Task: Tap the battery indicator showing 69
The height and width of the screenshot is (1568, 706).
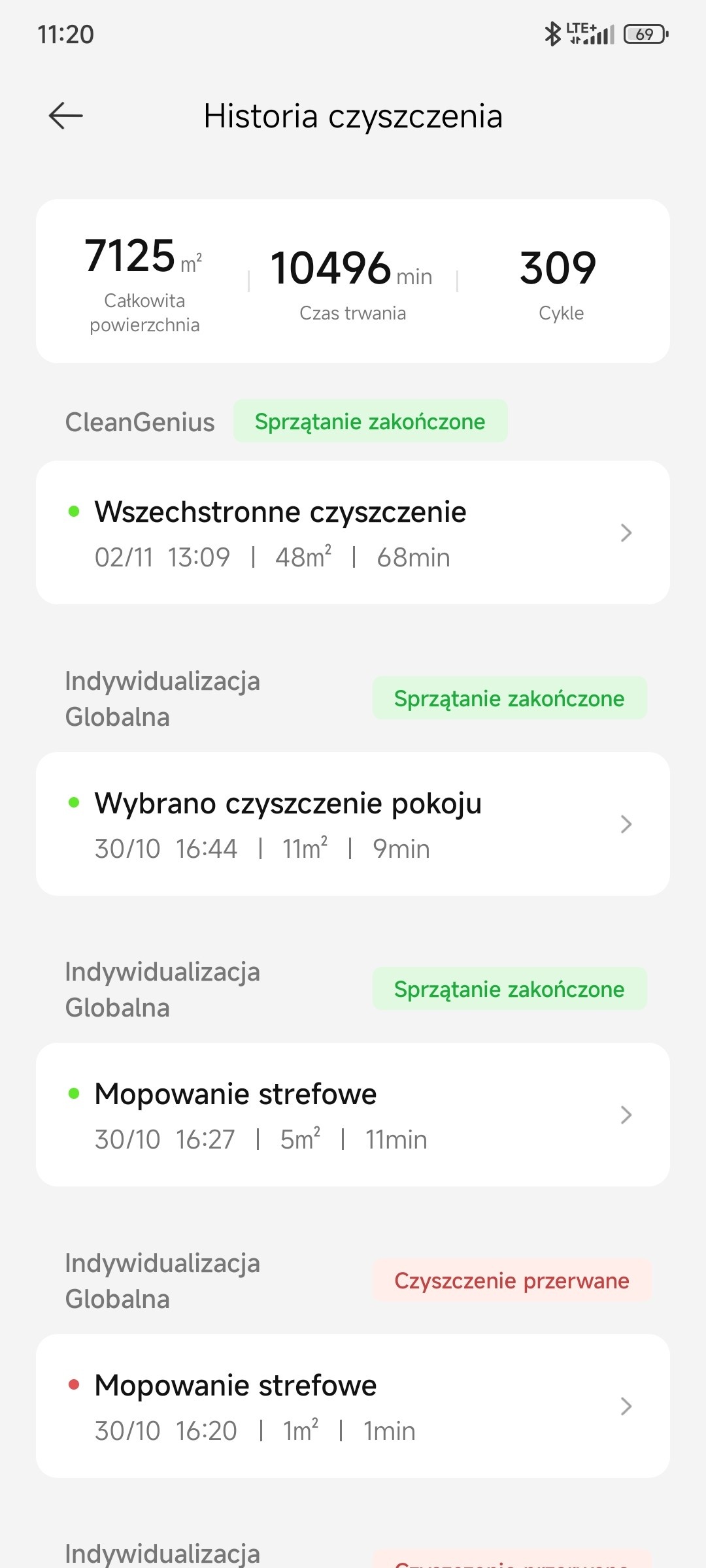Action: [x=644, y=33]
